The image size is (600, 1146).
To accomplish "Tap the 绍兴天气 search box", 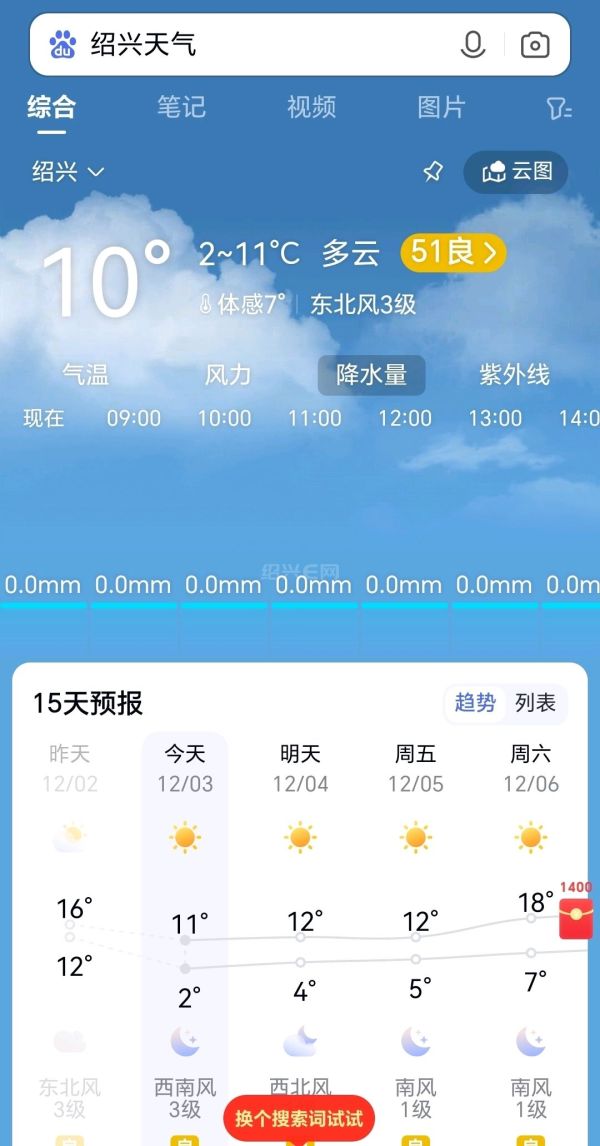I will pyautogui.click(x=250, y=45).
